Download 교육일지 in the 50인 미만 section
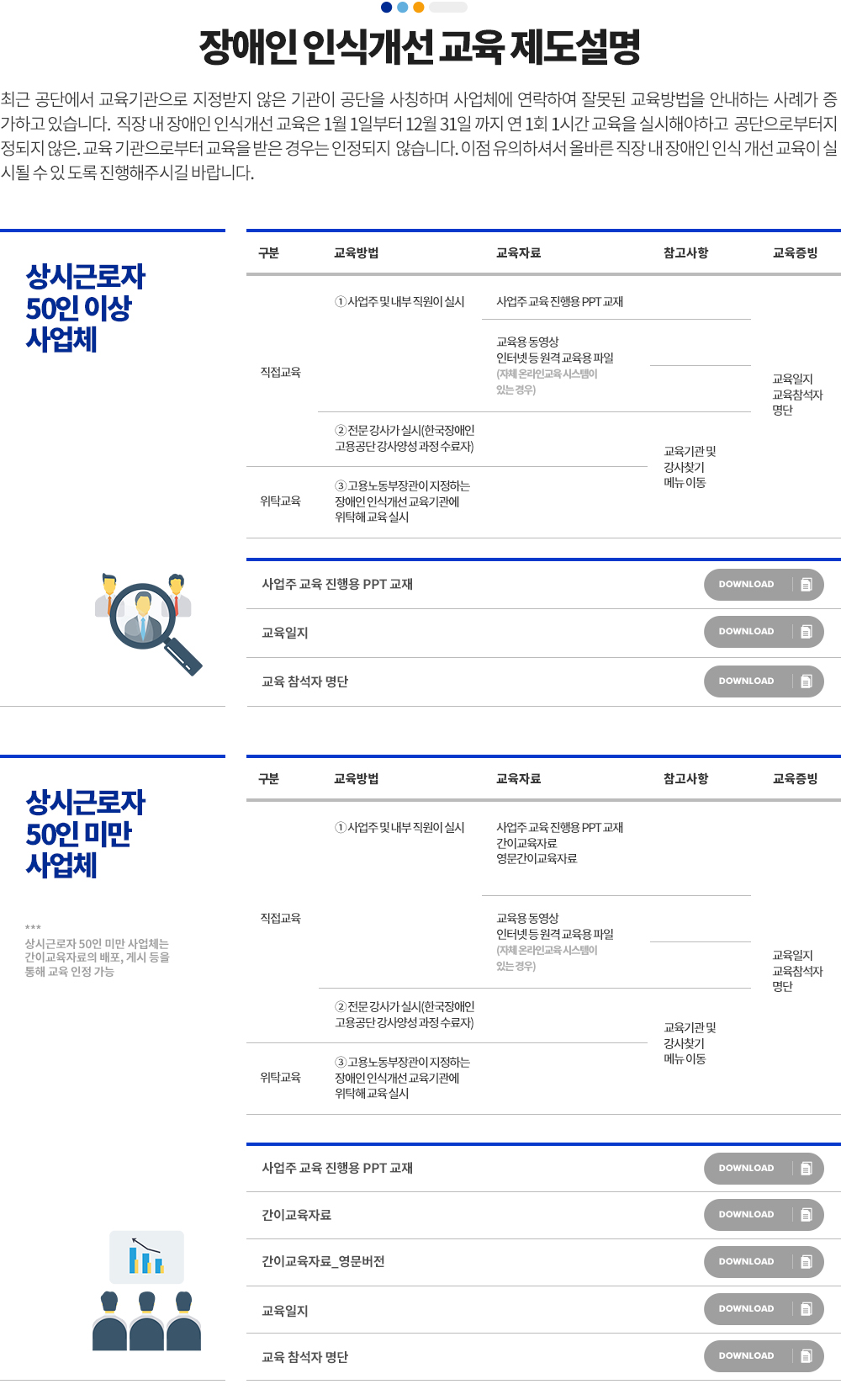 pos(763,1309)
